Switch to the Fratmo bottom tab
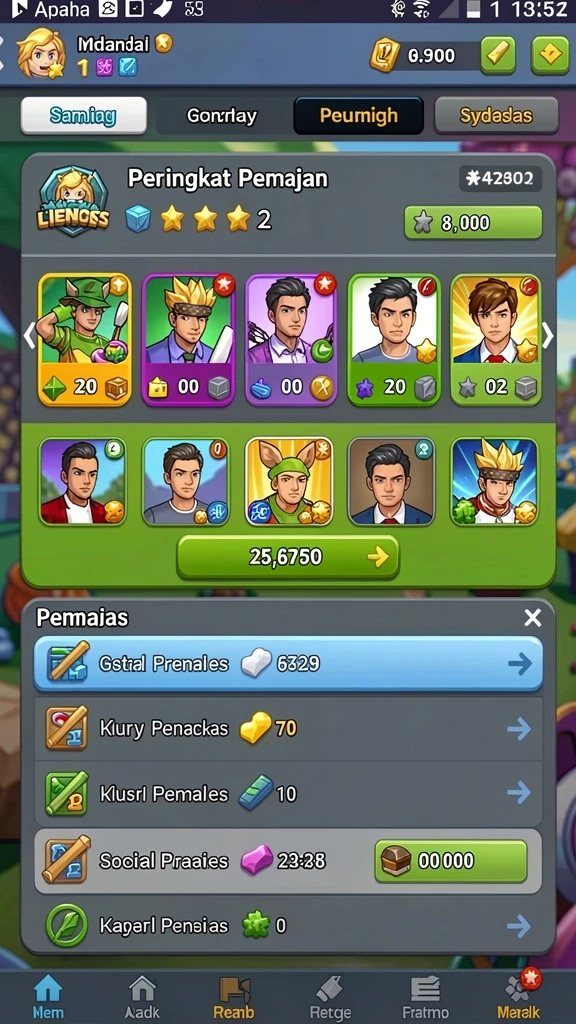Screen dimensions: 576x1024 click(x=425, y=997)
